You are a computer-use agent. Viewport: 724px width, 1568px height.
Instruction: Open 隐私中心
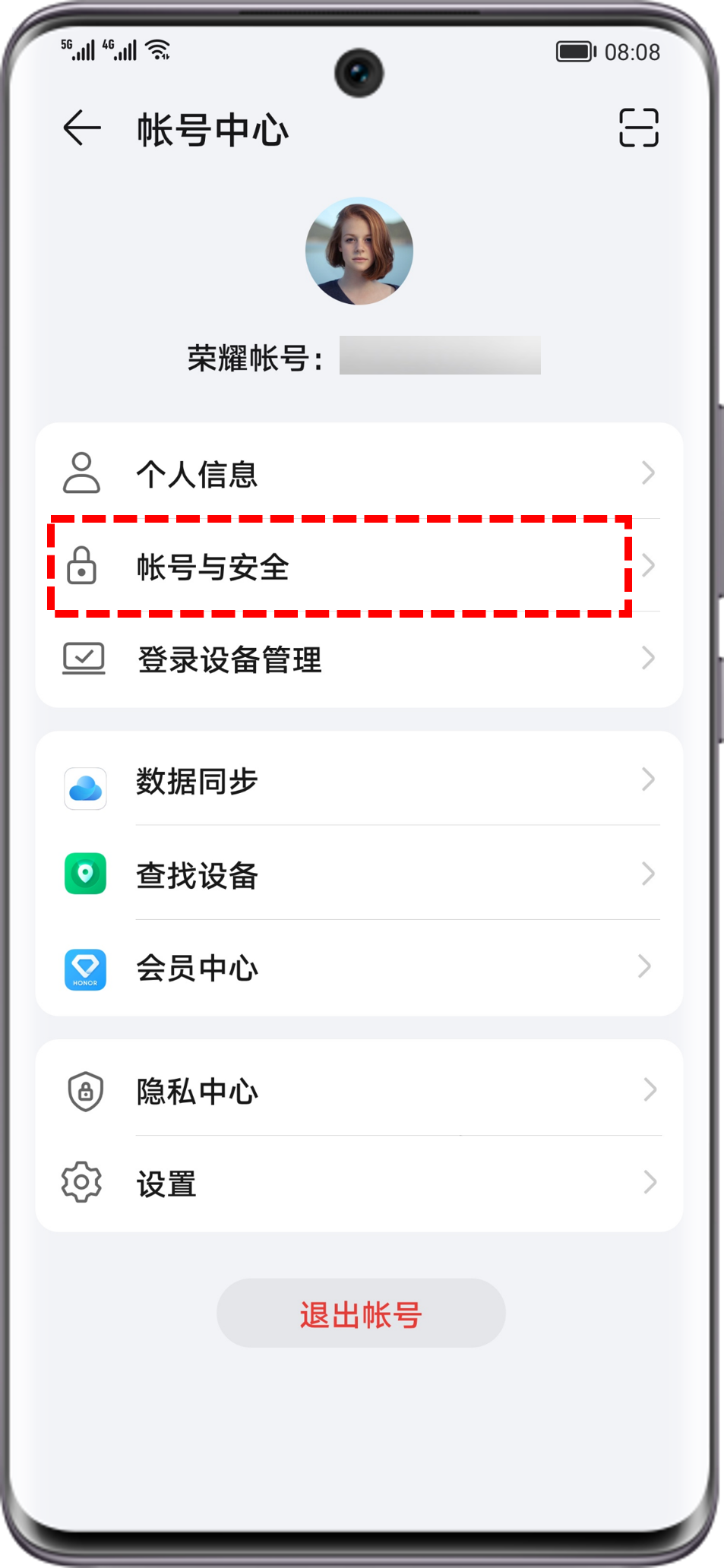click(x=359, y=1089)
